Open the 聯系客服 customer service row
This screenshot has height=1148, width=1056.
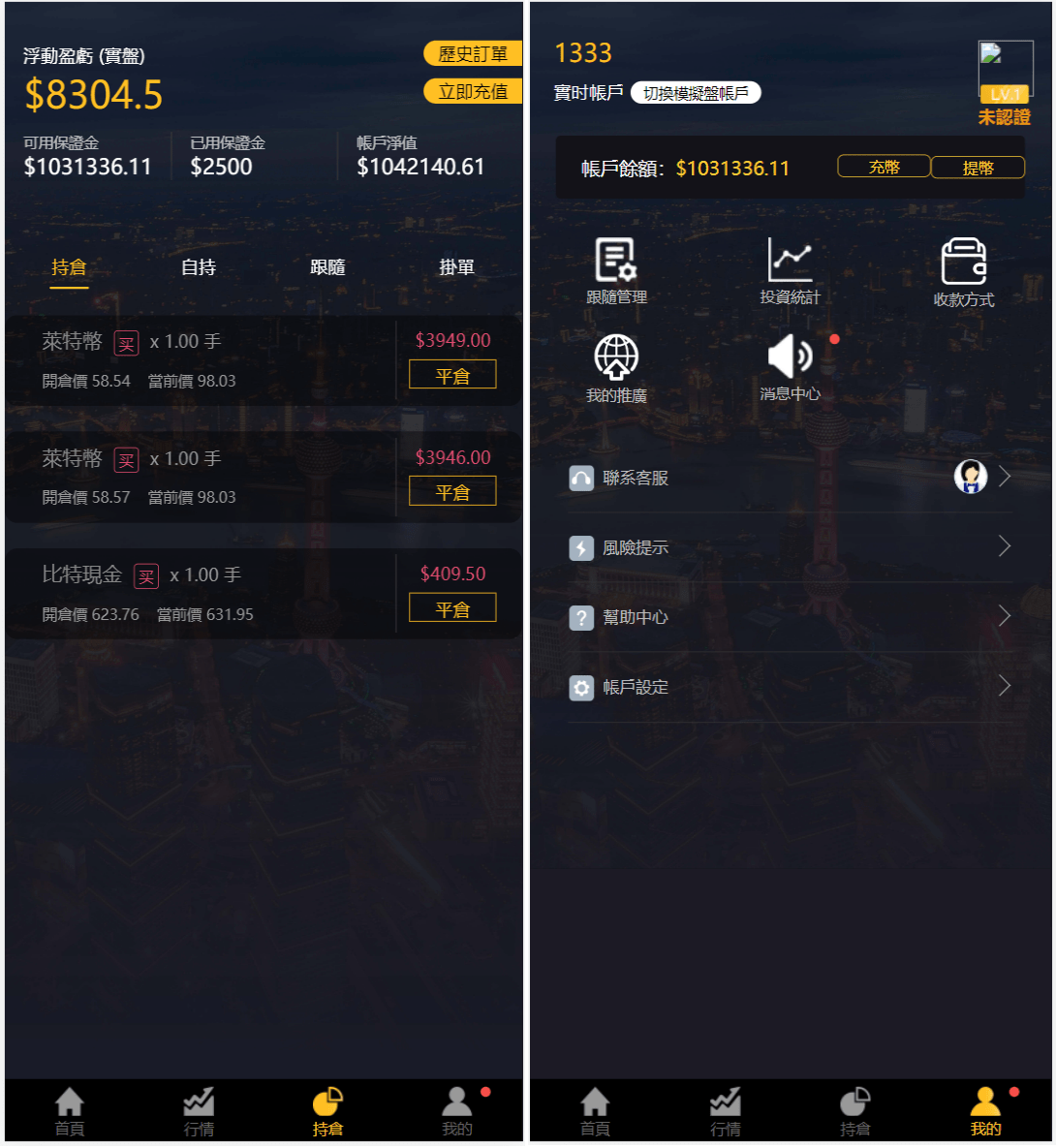[x=790, y=478]
